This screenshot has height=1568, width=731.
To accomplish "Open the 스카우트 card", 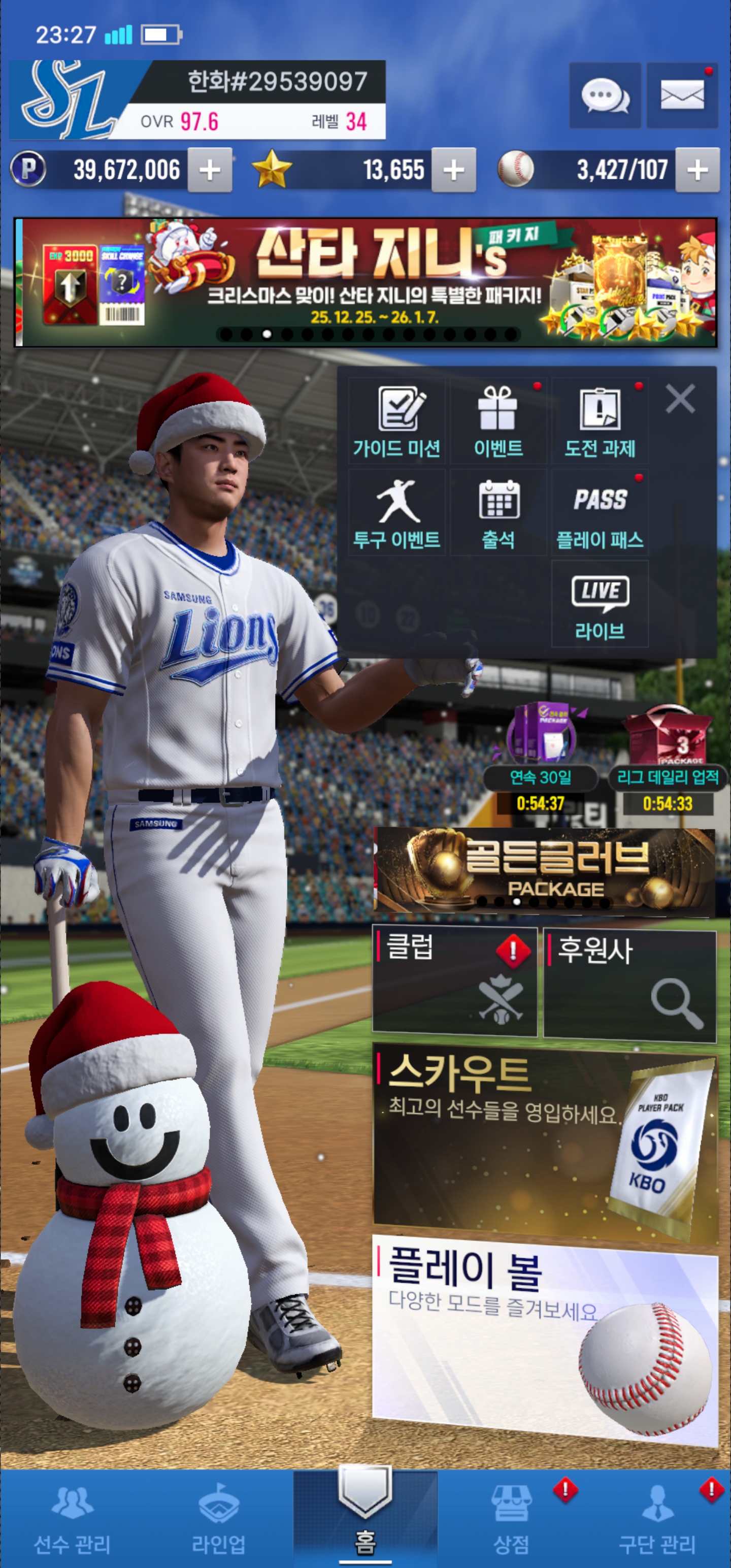I will (544, 1145).
